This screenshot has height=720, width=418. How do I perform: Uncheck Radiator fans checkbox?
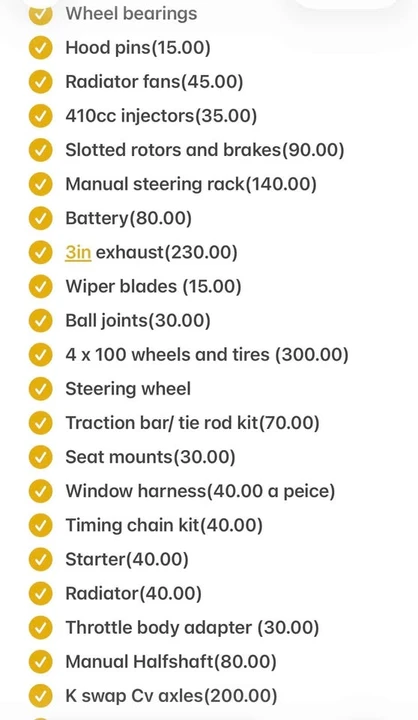point(40,82)
